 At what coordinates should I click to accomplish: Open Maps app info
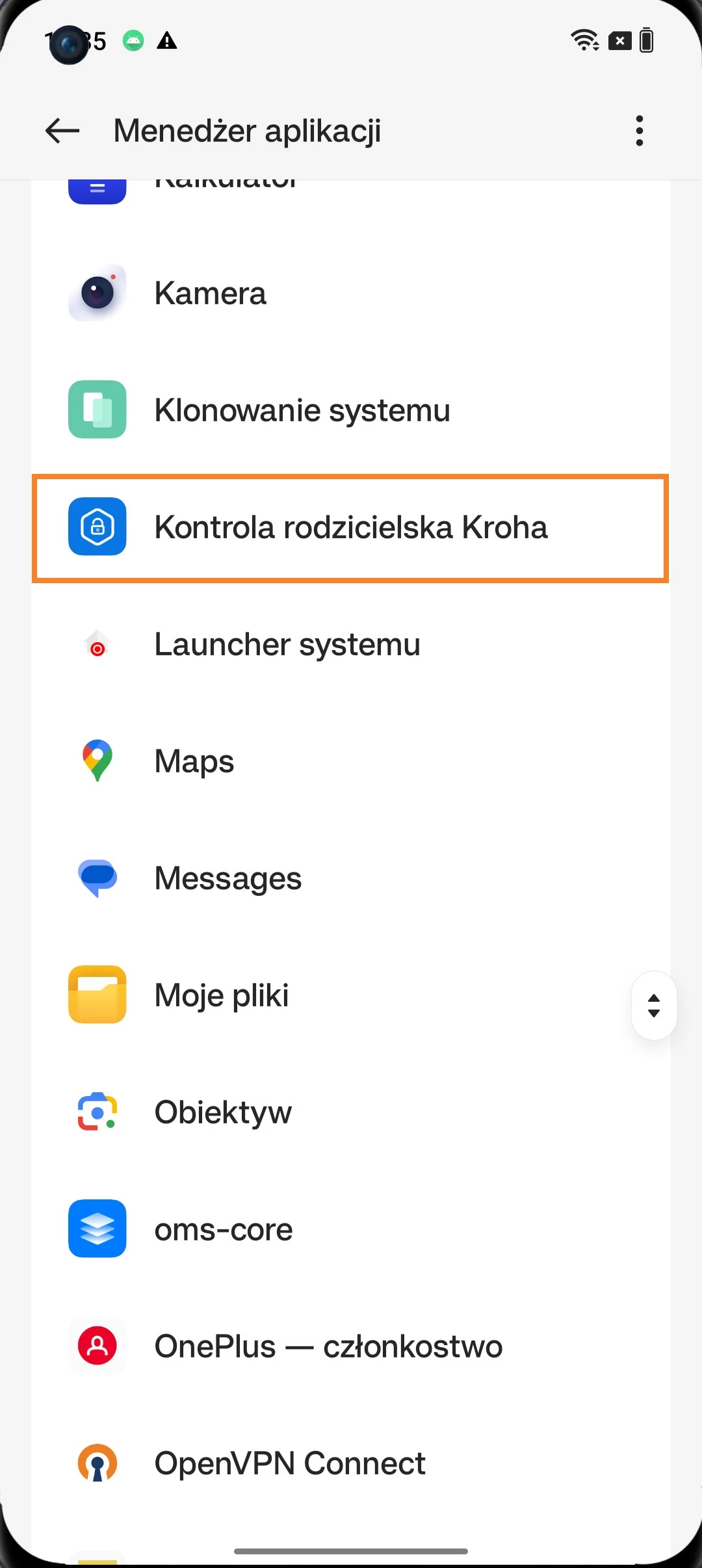(351, 761)
